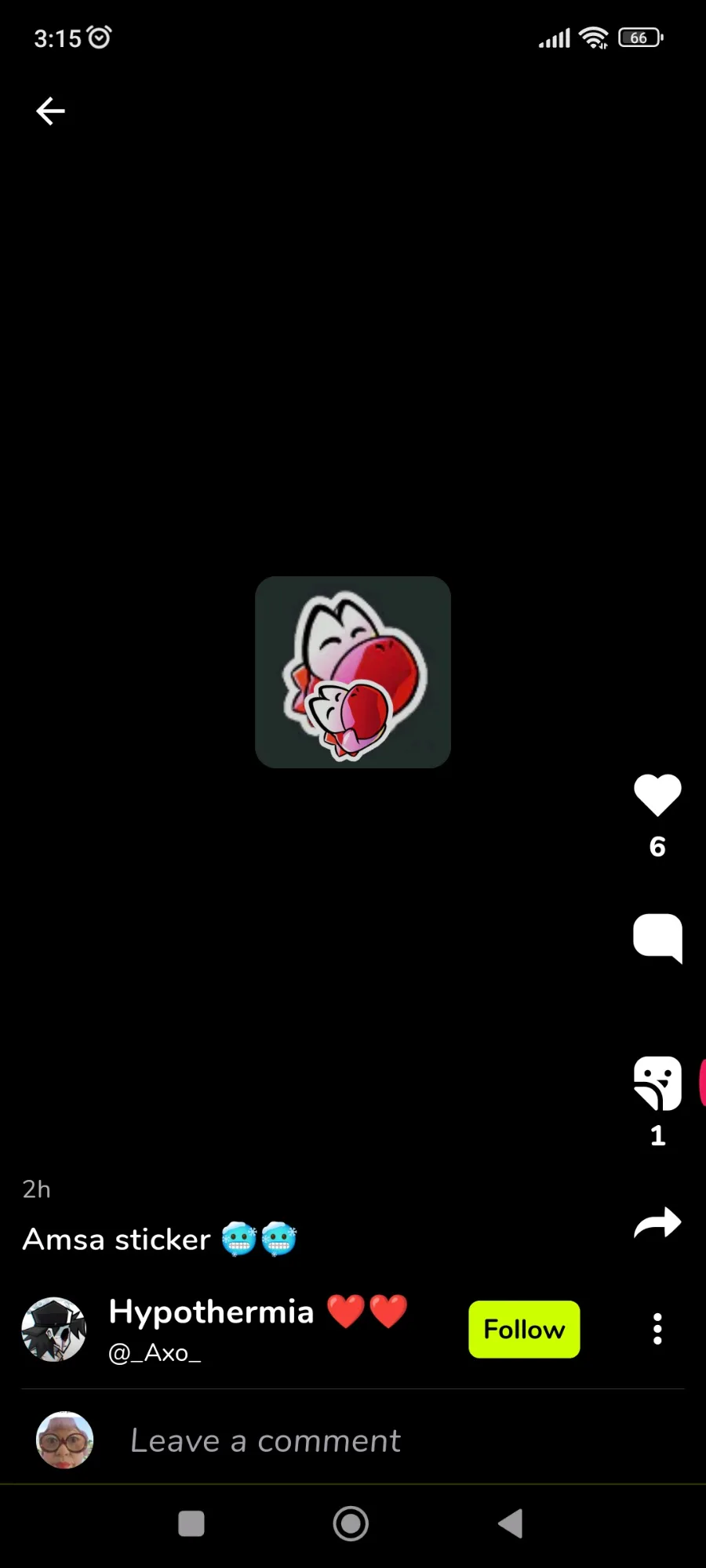This screenshot has width=706, height=1568.
Task: Tap the Leave a comment field
Action: click(x=265, y=1441)
